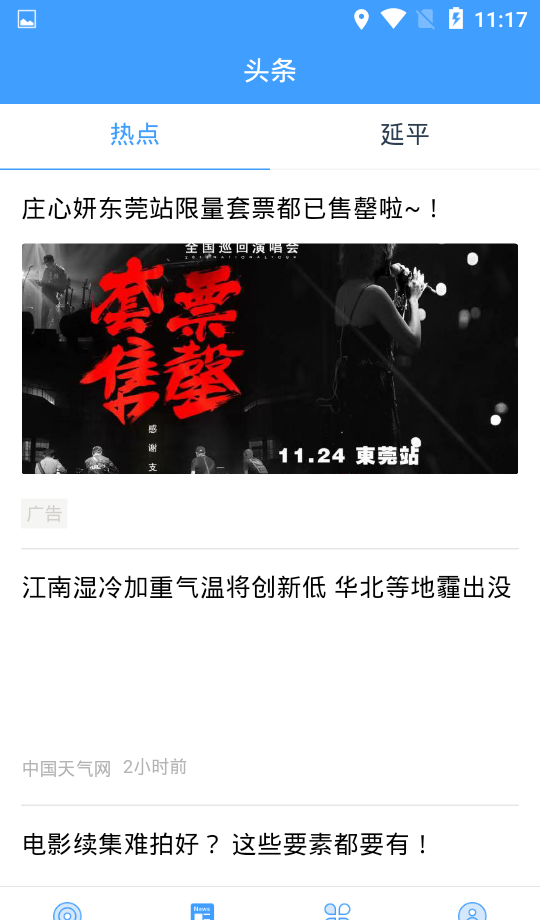Screen dimensions: 540x920
Task: Open the News tab in bottom navigation
Action: pyautogui.click(x=202, y=911)
